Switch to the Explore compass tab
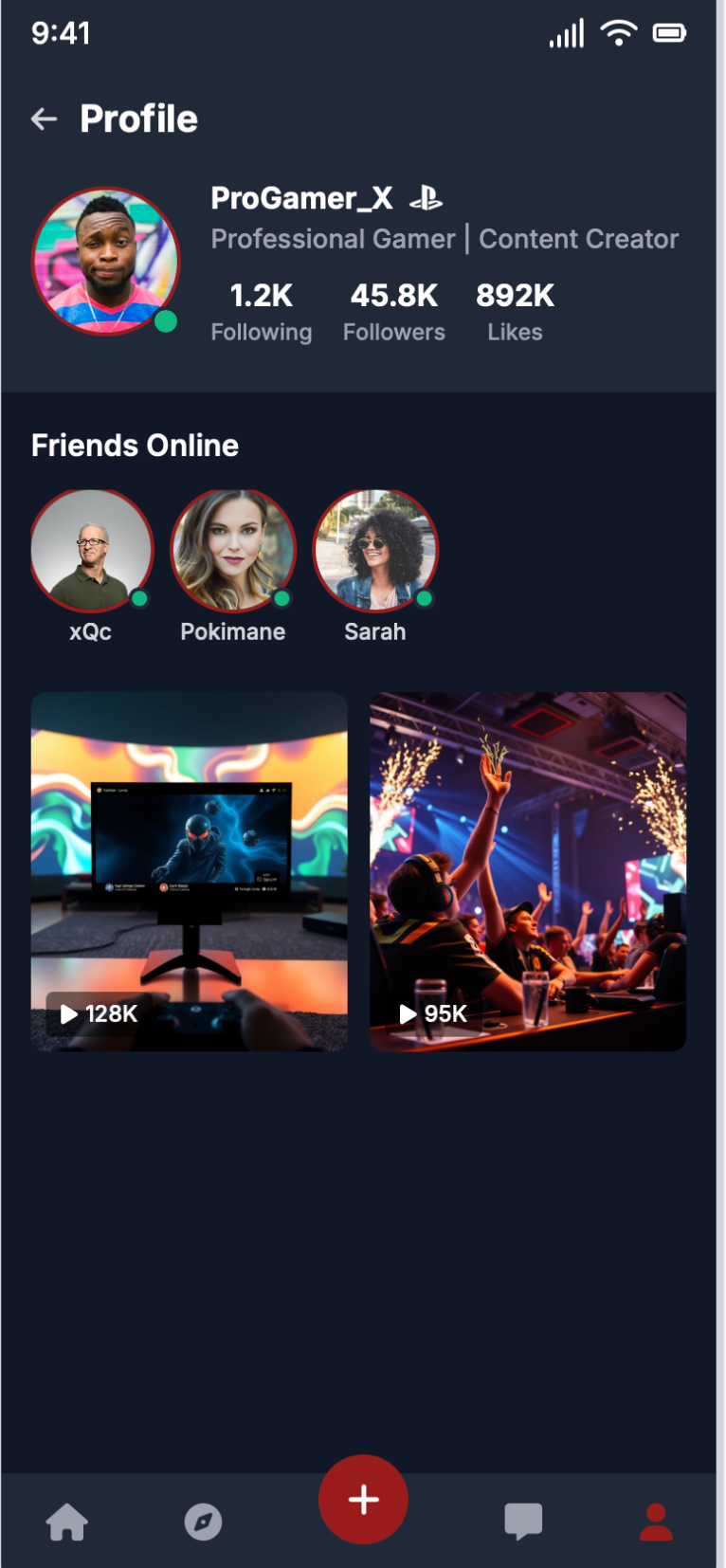The width and height of the screenshot is (726, 1568). (x=203, y=1522)
